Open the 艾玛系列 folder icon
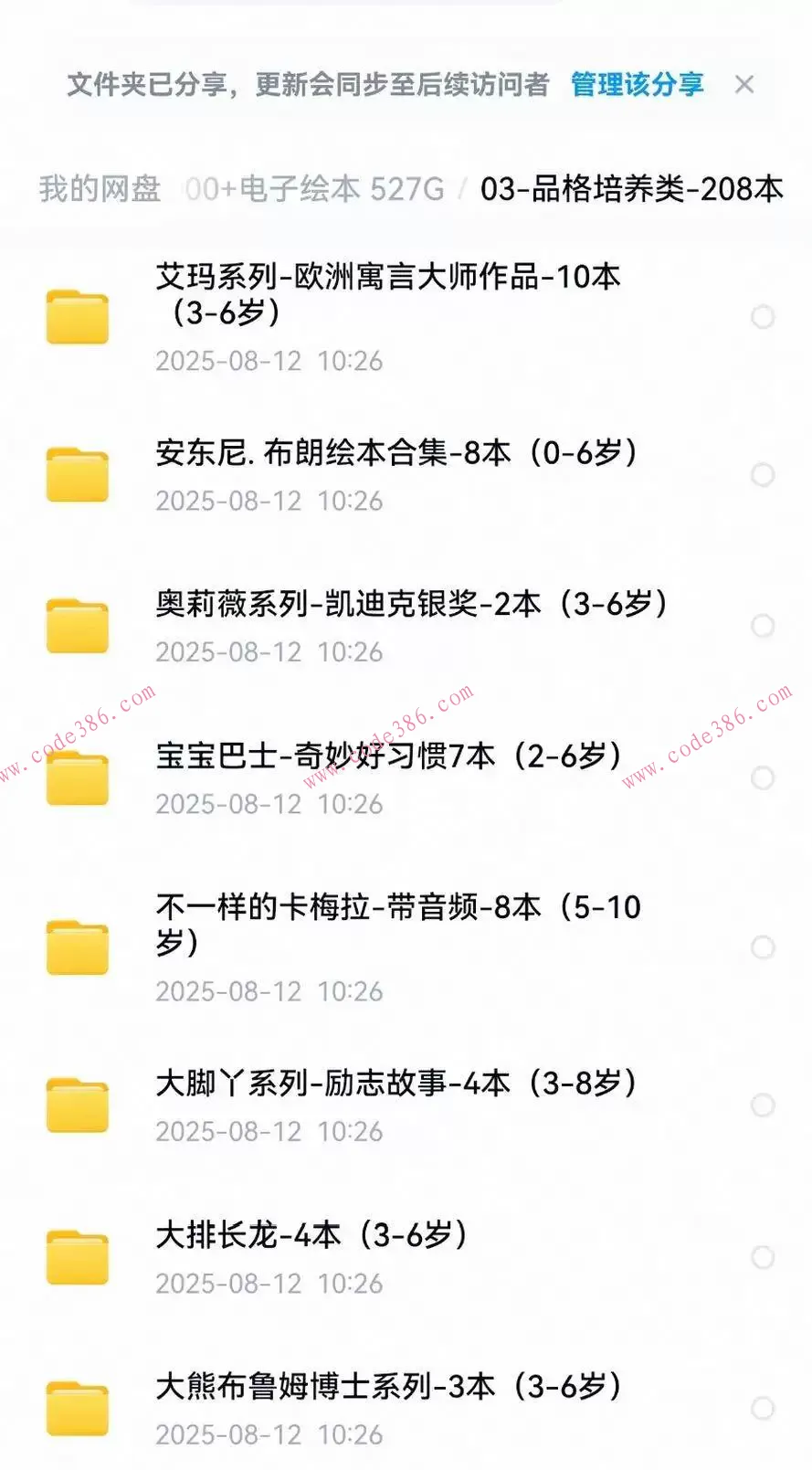The width and height of the screenshot is (812, 1470). pos(78,317)
